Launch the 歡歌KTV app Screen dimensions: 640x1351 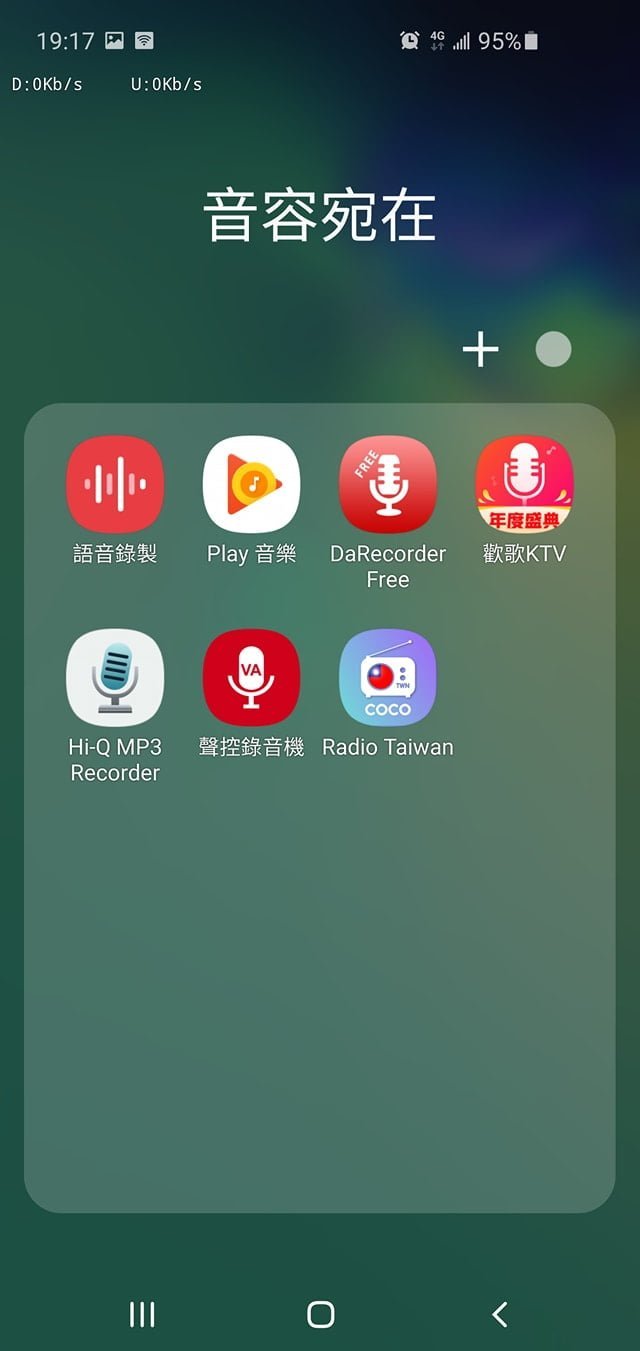[x=524, y=485]
